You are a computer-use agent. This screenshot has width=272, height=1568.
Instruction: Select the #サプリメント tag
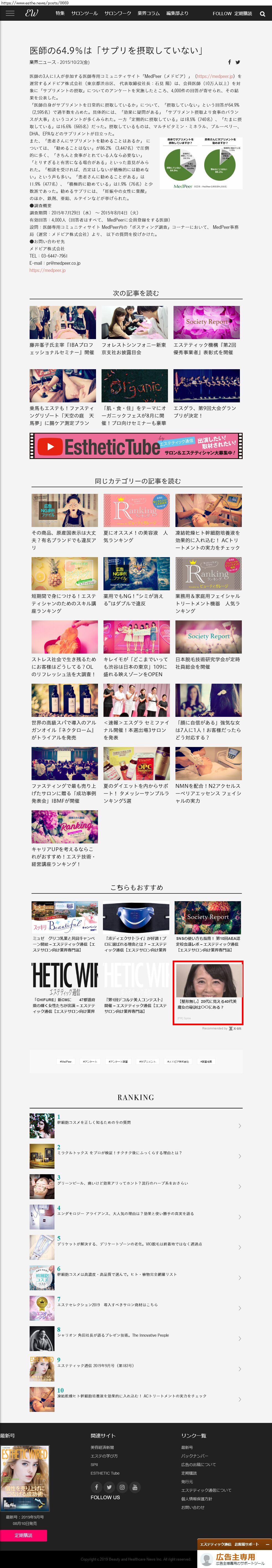point(147,1061)
